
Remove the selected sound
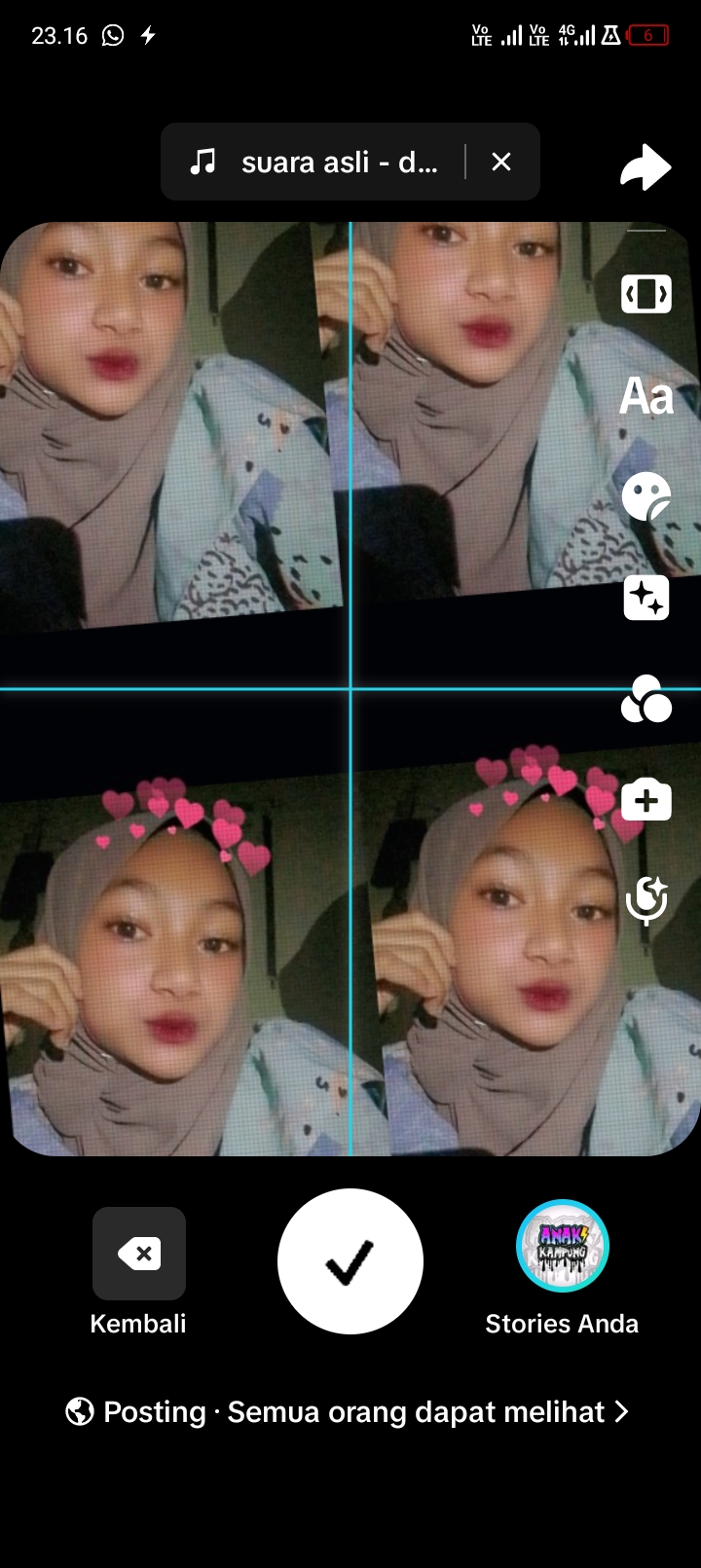tap(501, 162)
